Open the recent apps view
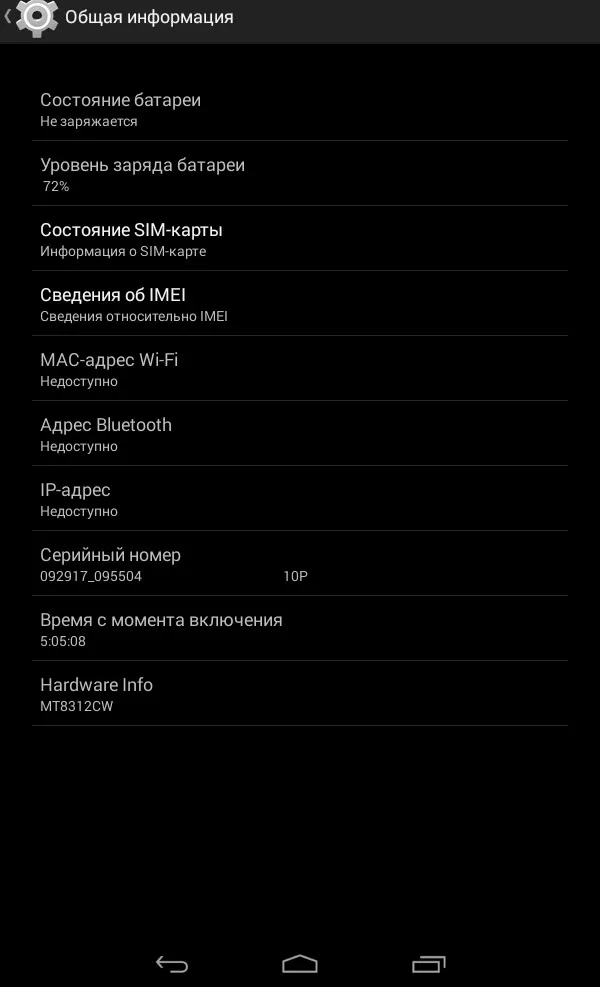Image resolution: width=600 pixels, height=987 pixels. click(x=429, y=964)
